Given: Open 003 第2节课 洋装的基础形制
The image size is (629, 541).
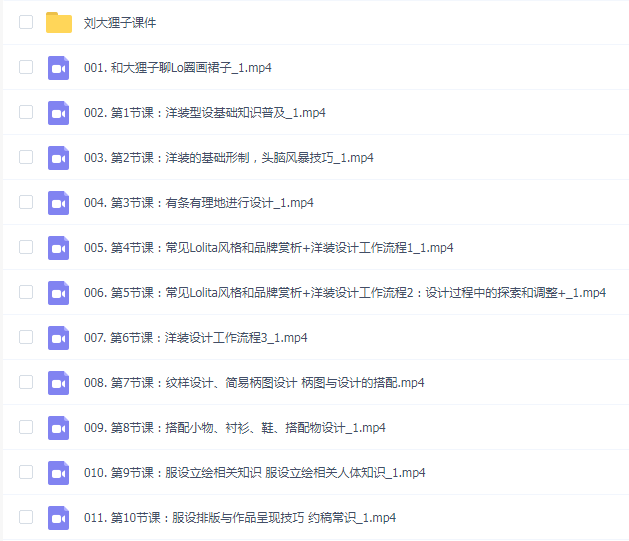Looking at the screenshot, I should tap(228, 158).
